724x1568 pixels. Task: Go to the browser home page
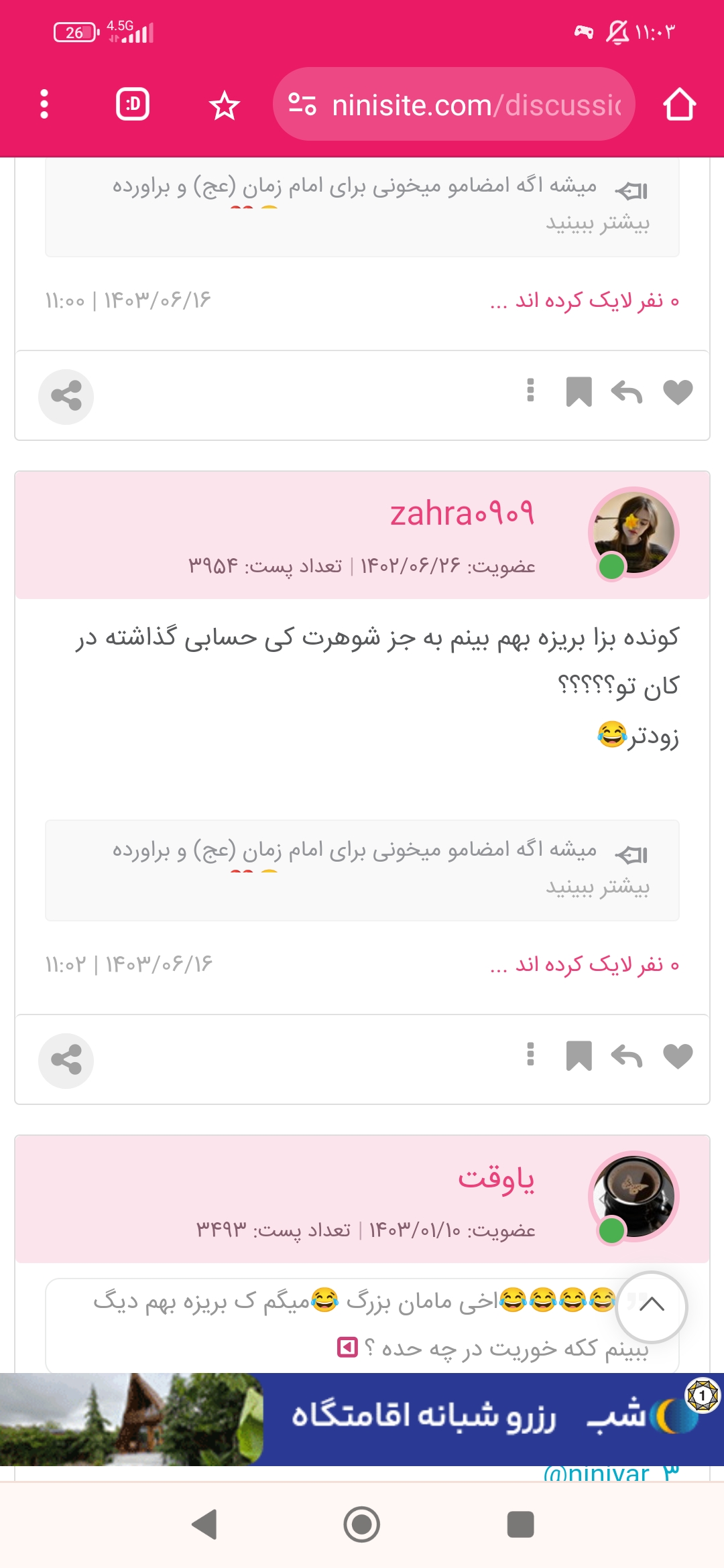click(679, 105)
